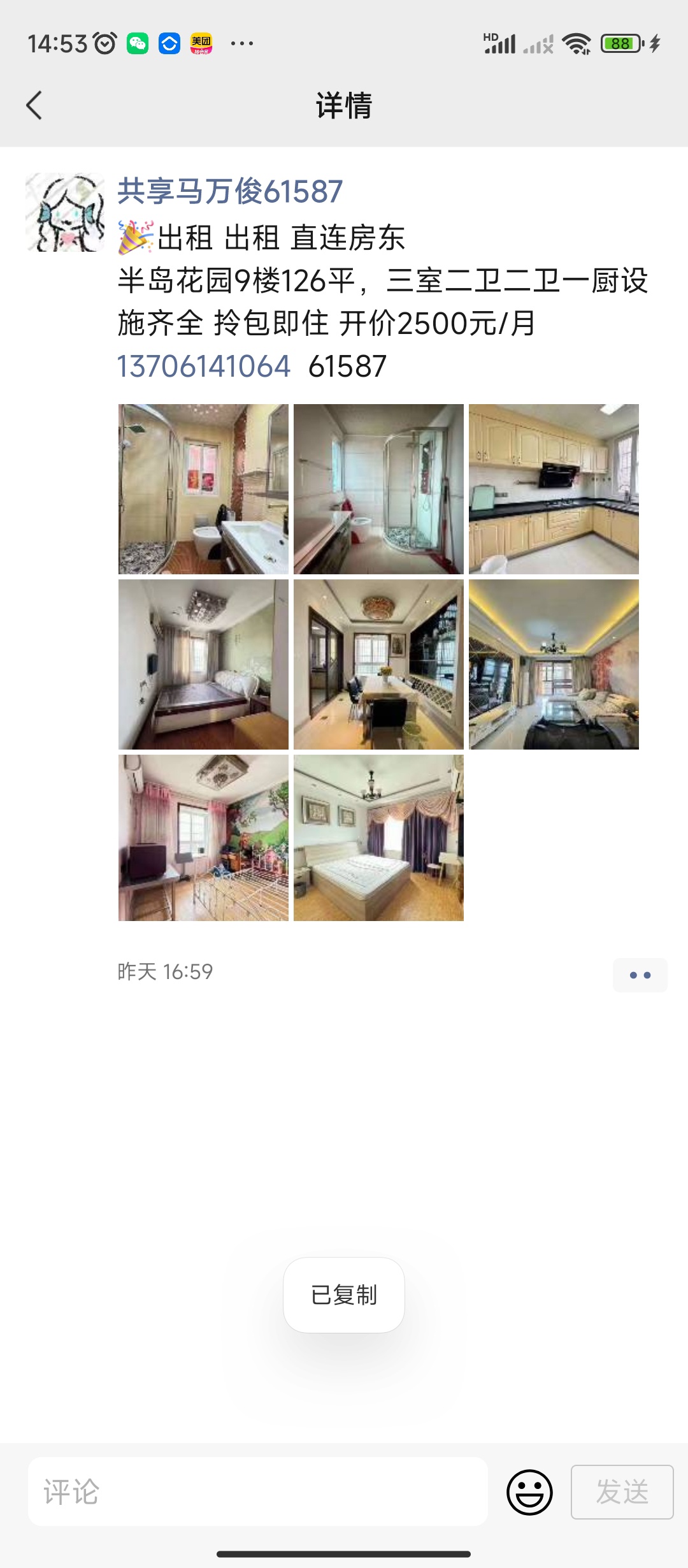View the bedroom photo with wall-mounted TV

click(x=203, y=664)
